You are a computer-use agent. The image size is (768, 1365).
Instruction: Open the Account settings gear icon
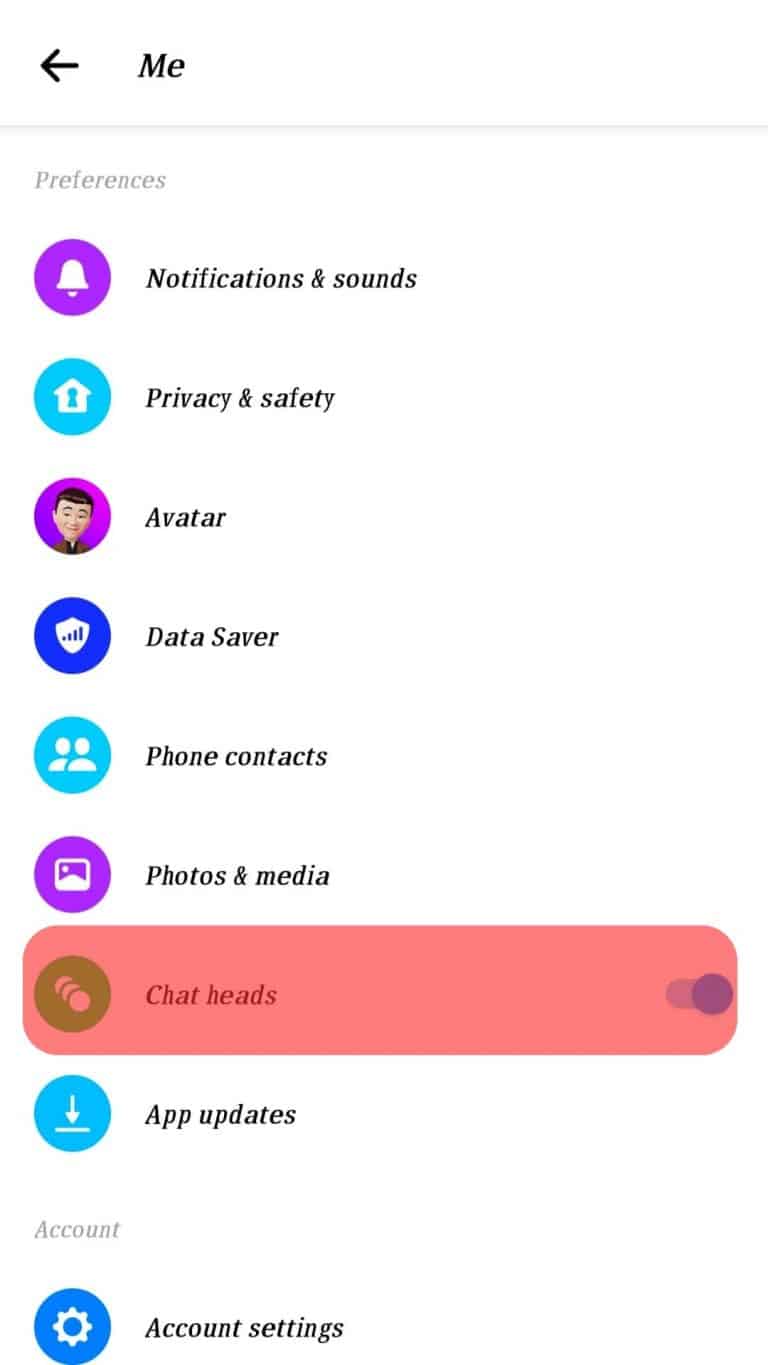click(72, 1327)
